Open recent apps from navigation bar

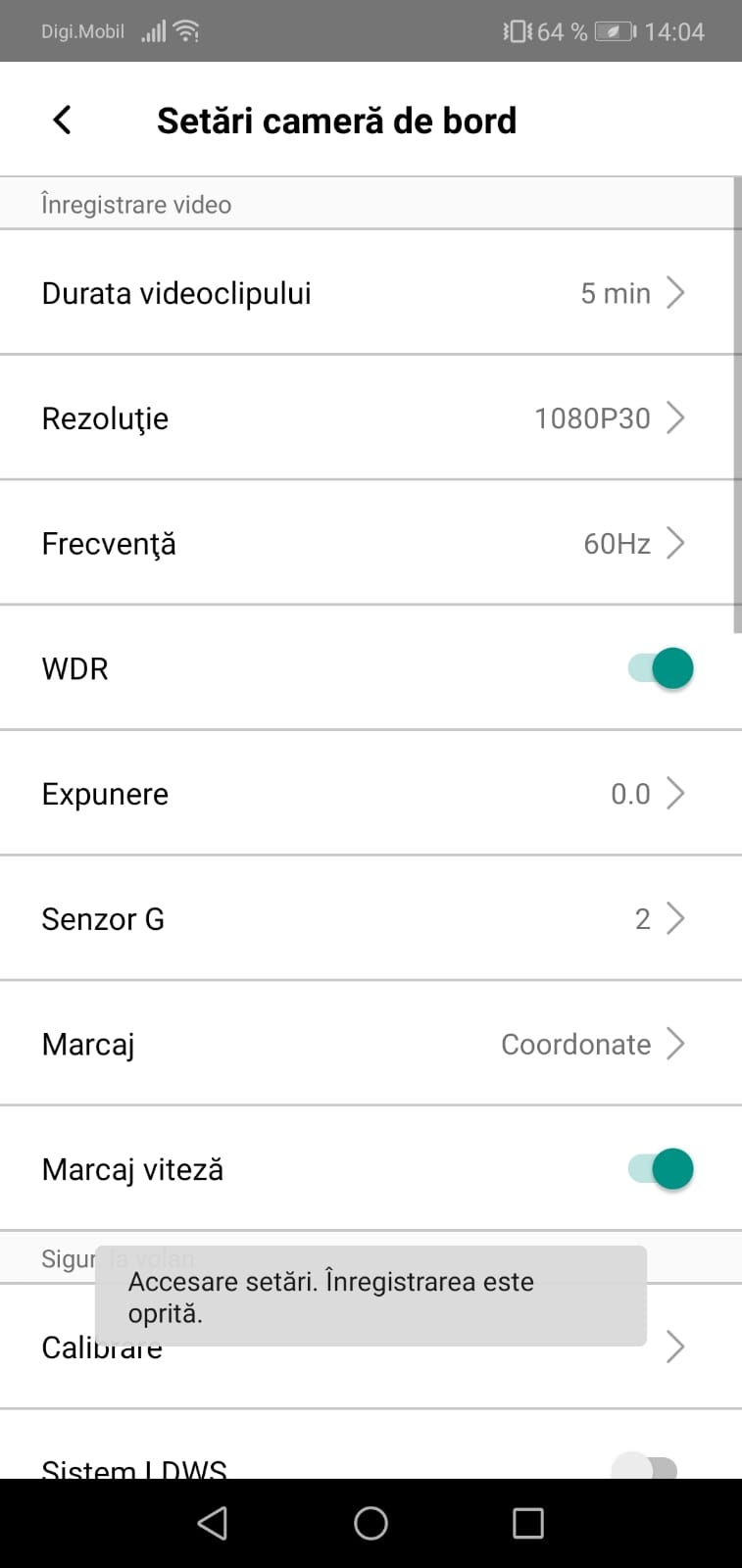coord(528,1523)
